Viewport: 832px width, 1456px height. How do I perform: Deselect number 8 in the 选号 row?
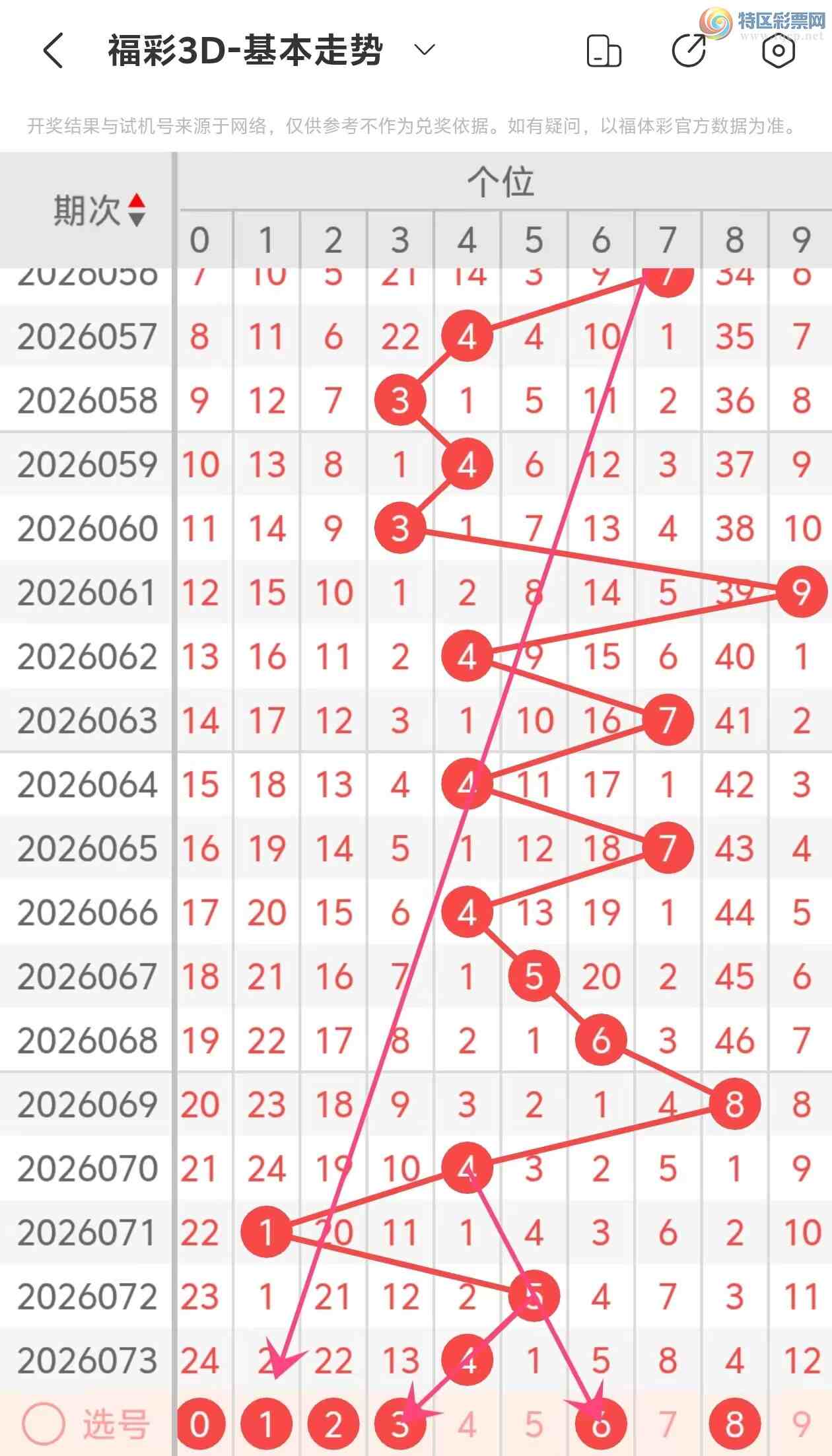[734, 1424]
